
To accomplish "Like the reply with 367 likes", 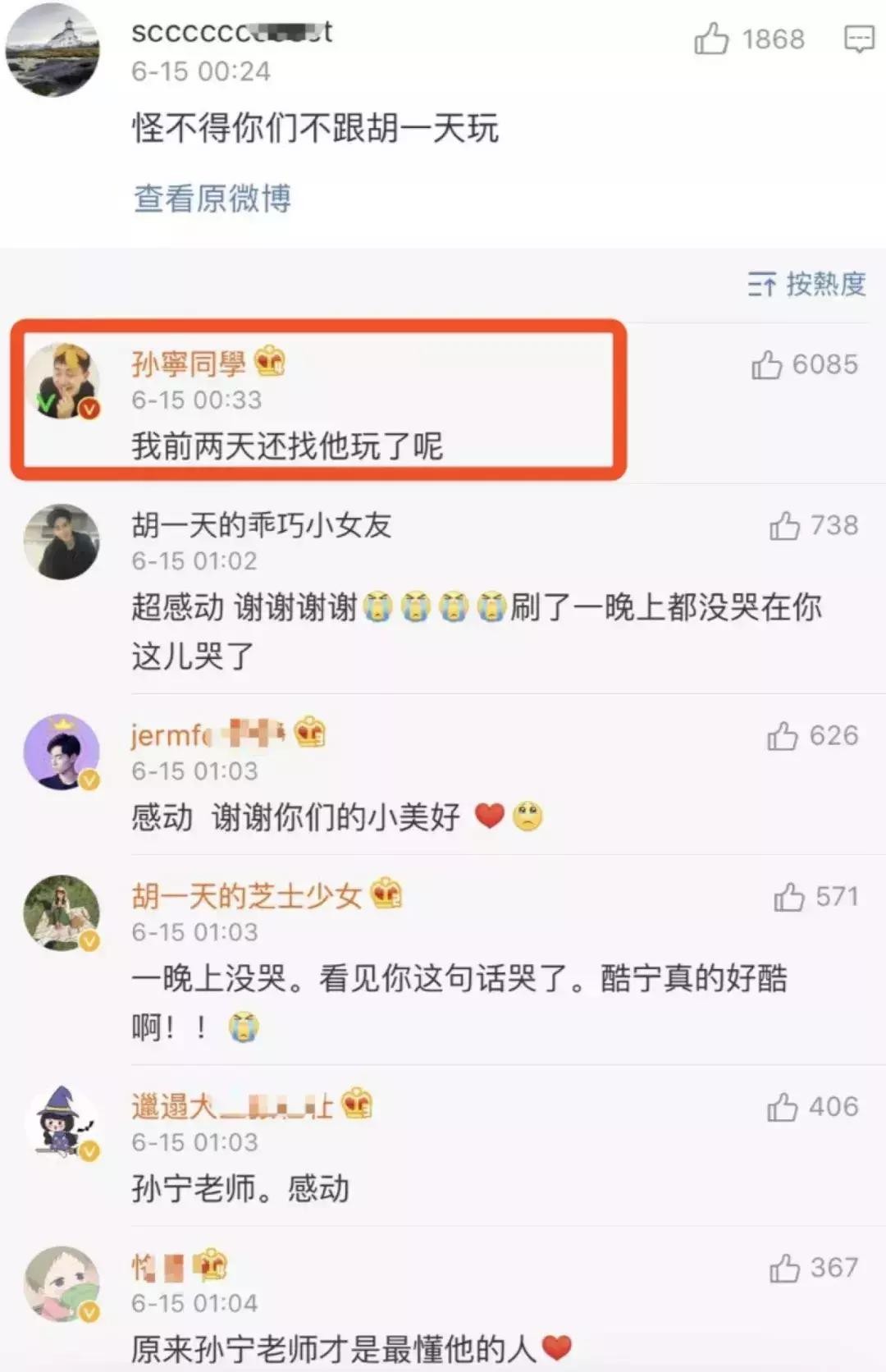I will point(785,1268).
